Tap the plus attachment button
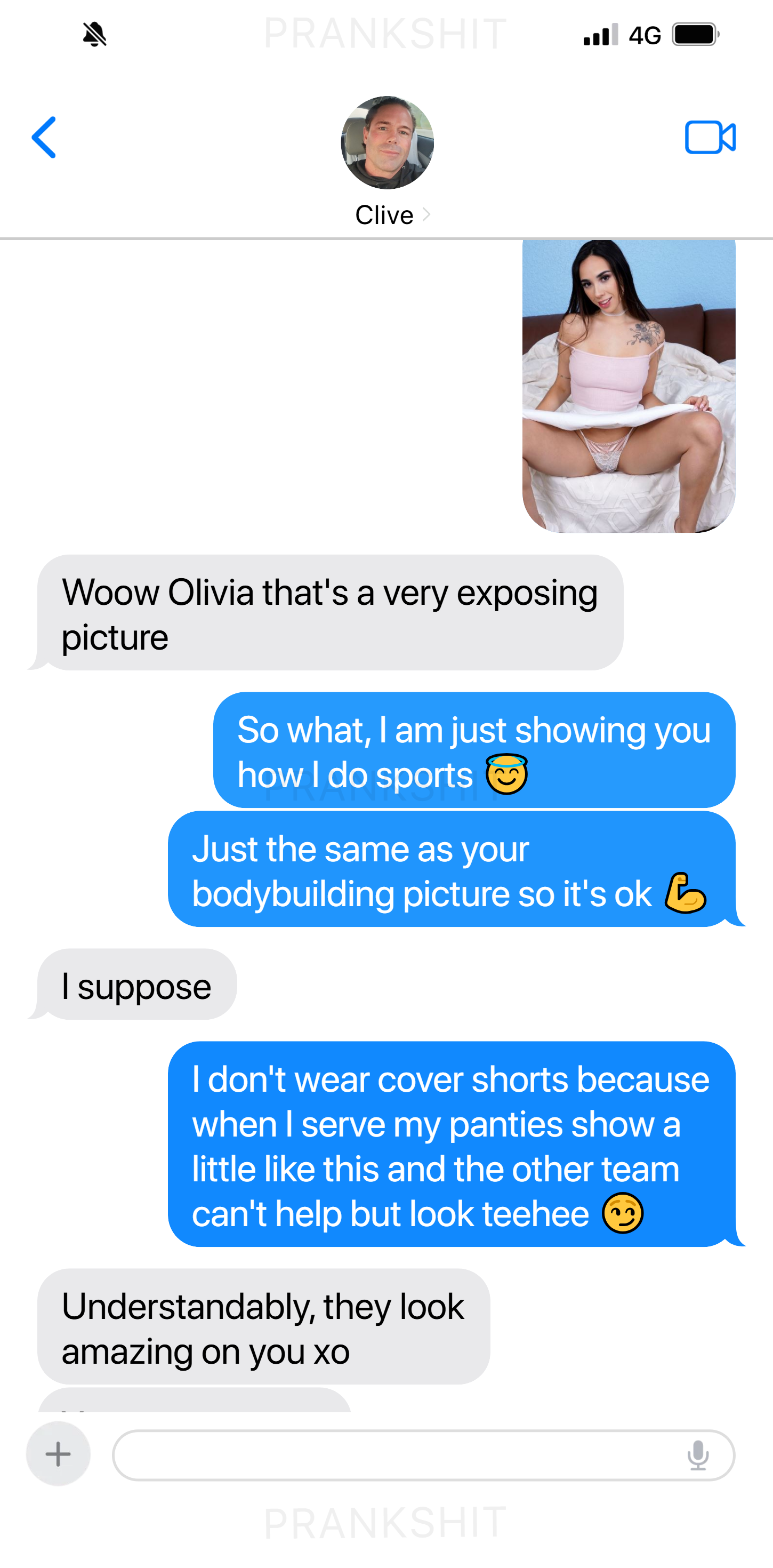 pos(59,1454)
